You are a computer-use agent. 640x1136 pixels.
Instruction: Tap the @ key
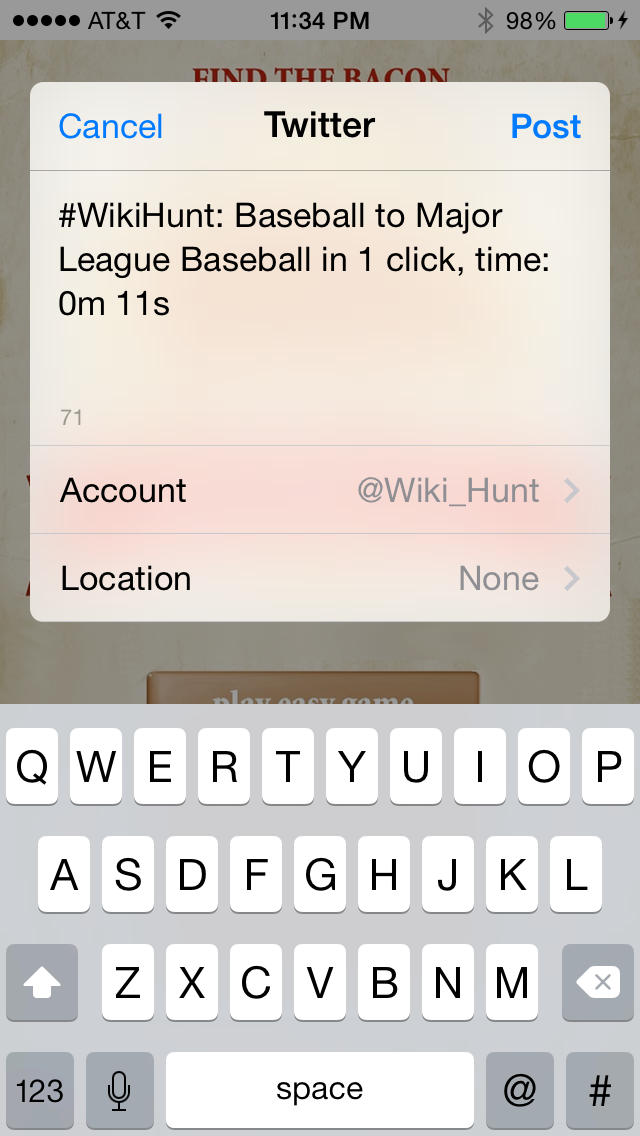(520, 1089)
